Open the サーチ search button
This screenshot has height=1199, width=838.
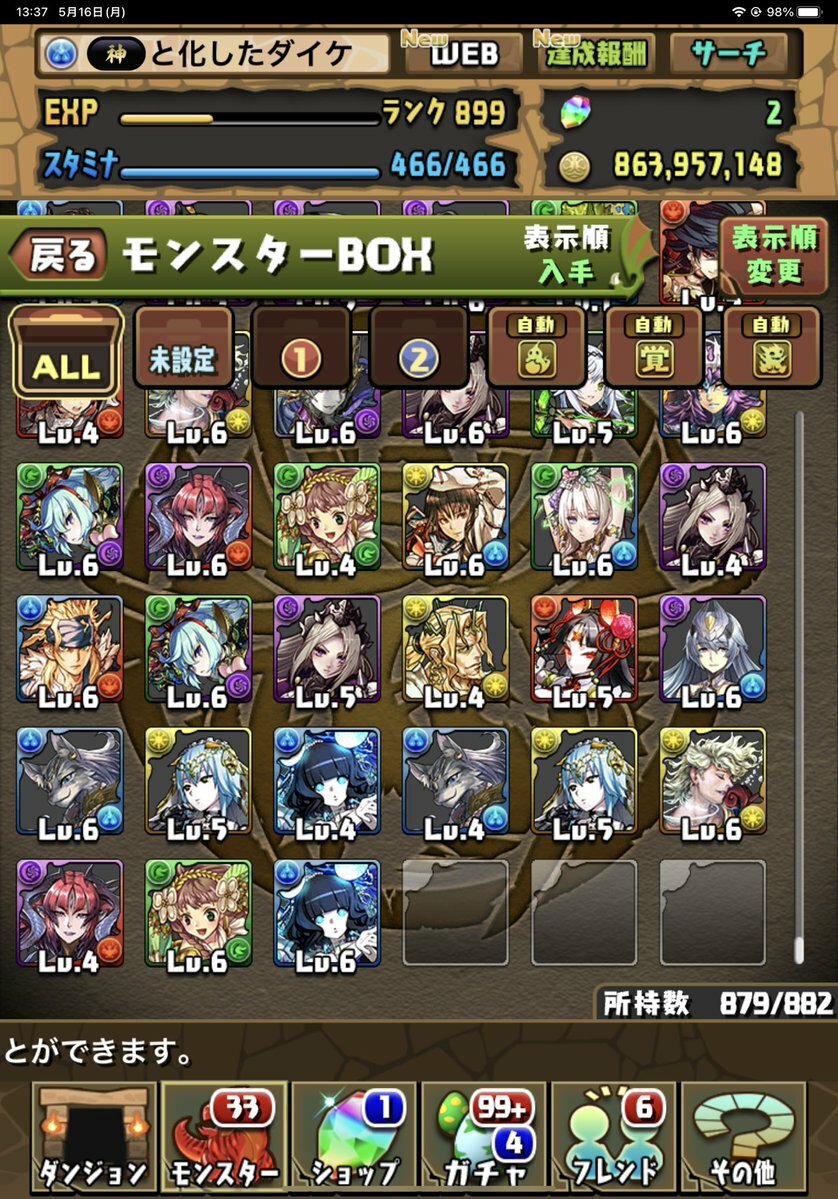point(727,53)
